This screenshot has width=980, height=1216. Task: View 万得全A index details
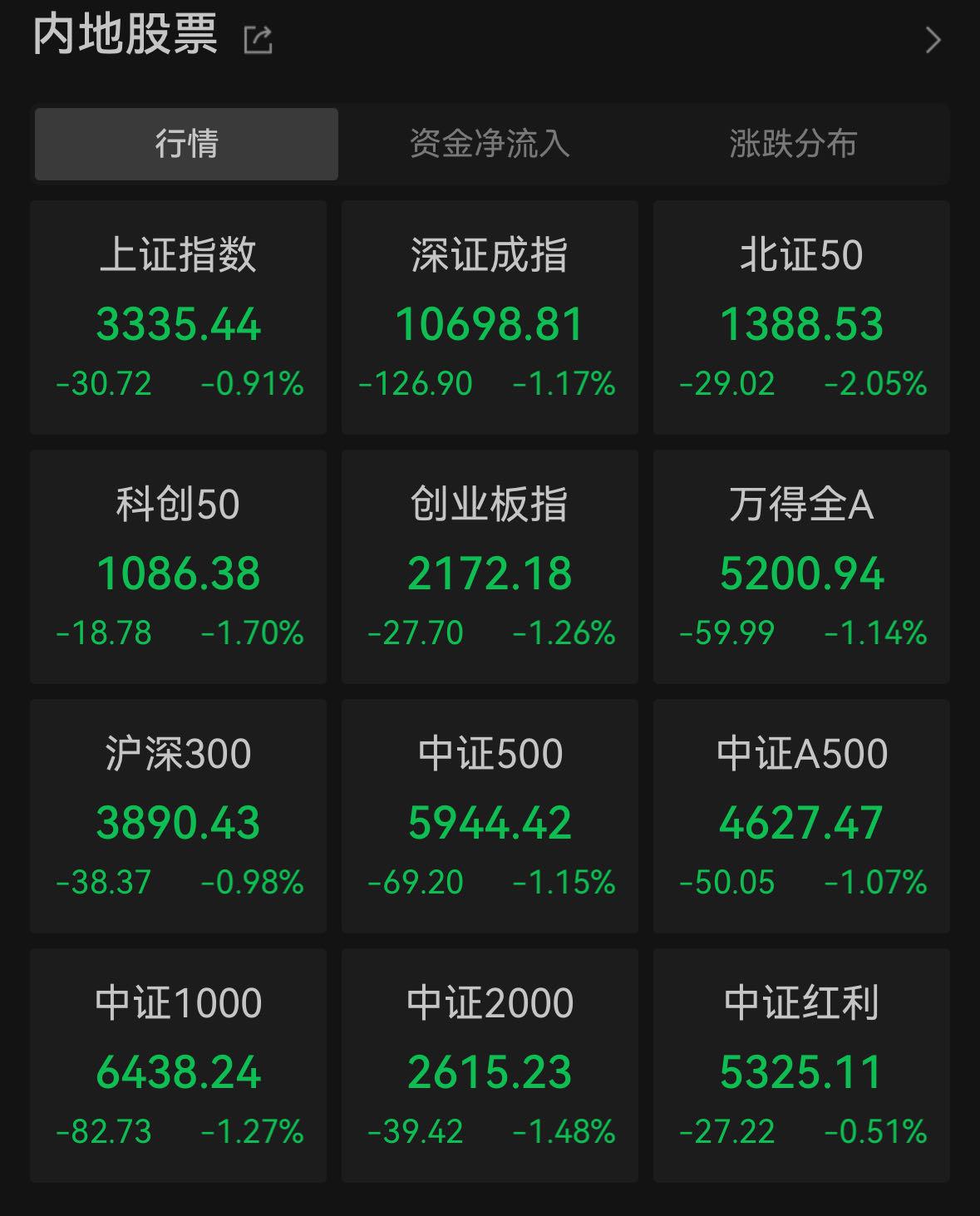click(x=801, y=567)
